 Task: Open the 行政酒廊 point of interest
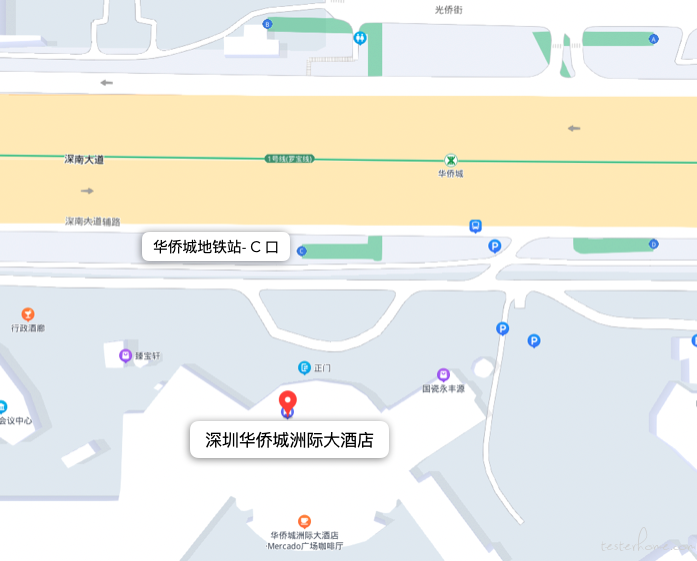click(x=27, y=315)
